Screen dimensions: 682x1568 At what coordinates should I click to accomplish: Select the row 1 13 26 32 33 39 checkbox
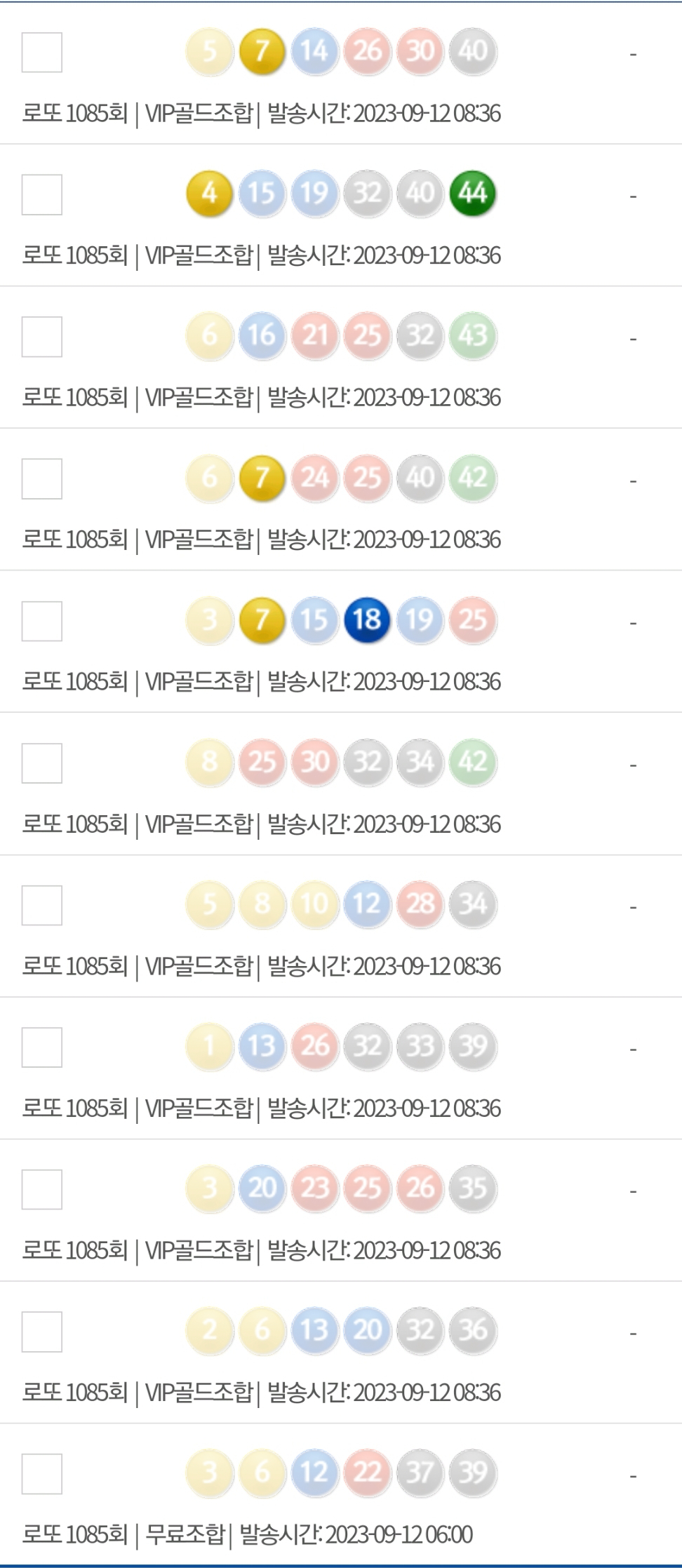[x=42, y=1047]
